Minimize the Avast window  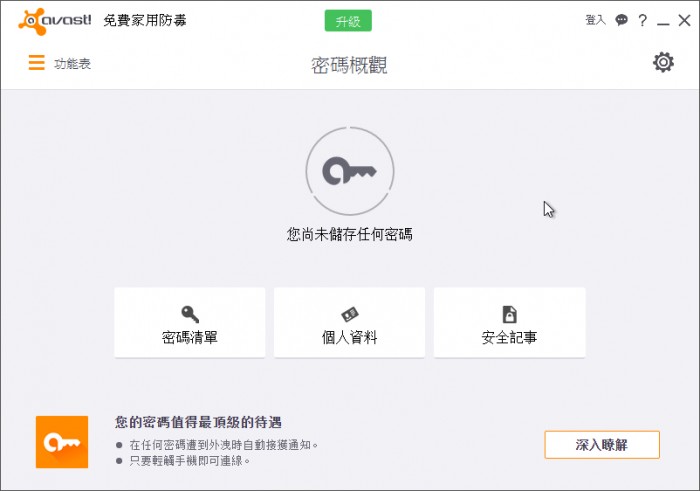tap(662, 21)
